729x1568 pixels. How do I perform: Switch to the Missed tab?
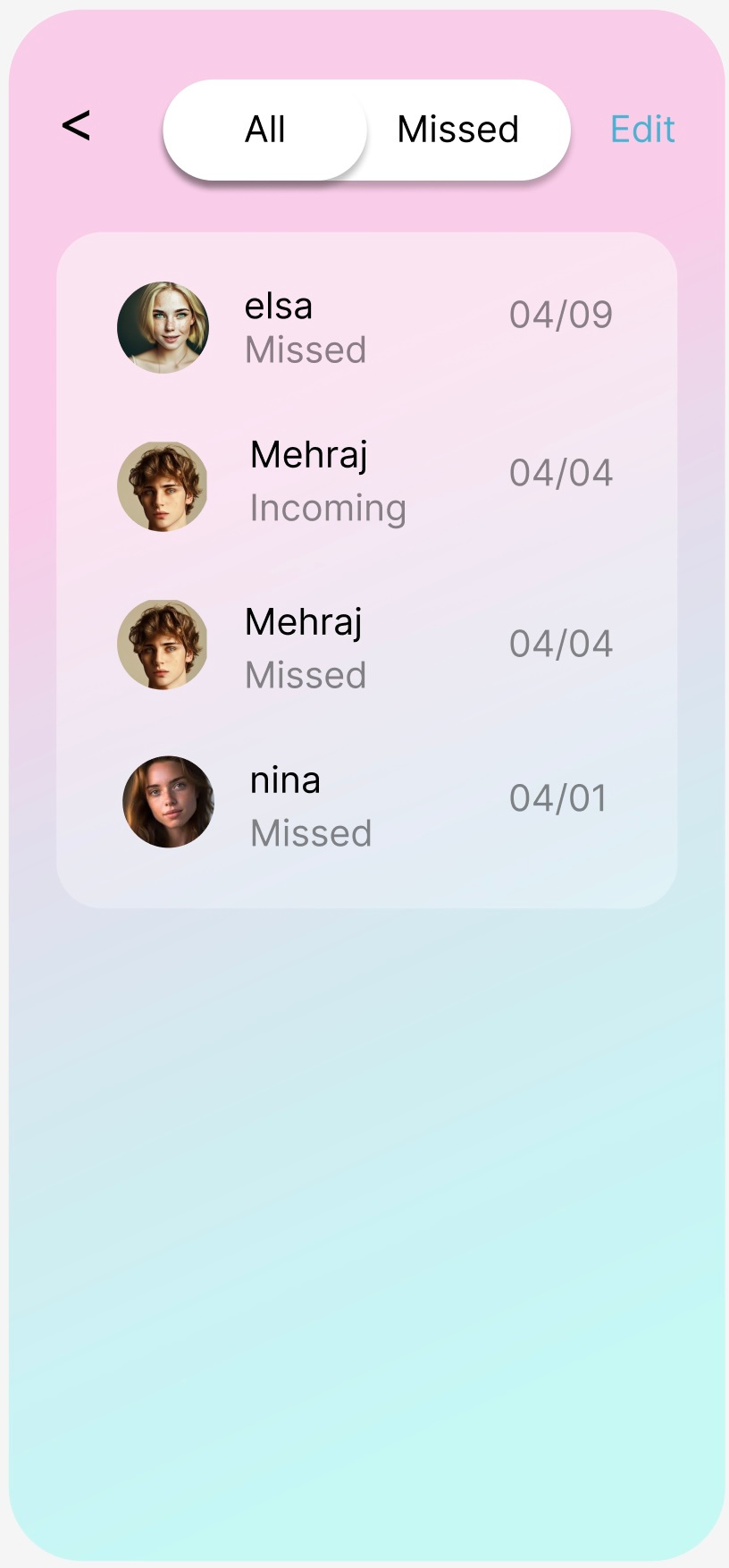[457, 130]
